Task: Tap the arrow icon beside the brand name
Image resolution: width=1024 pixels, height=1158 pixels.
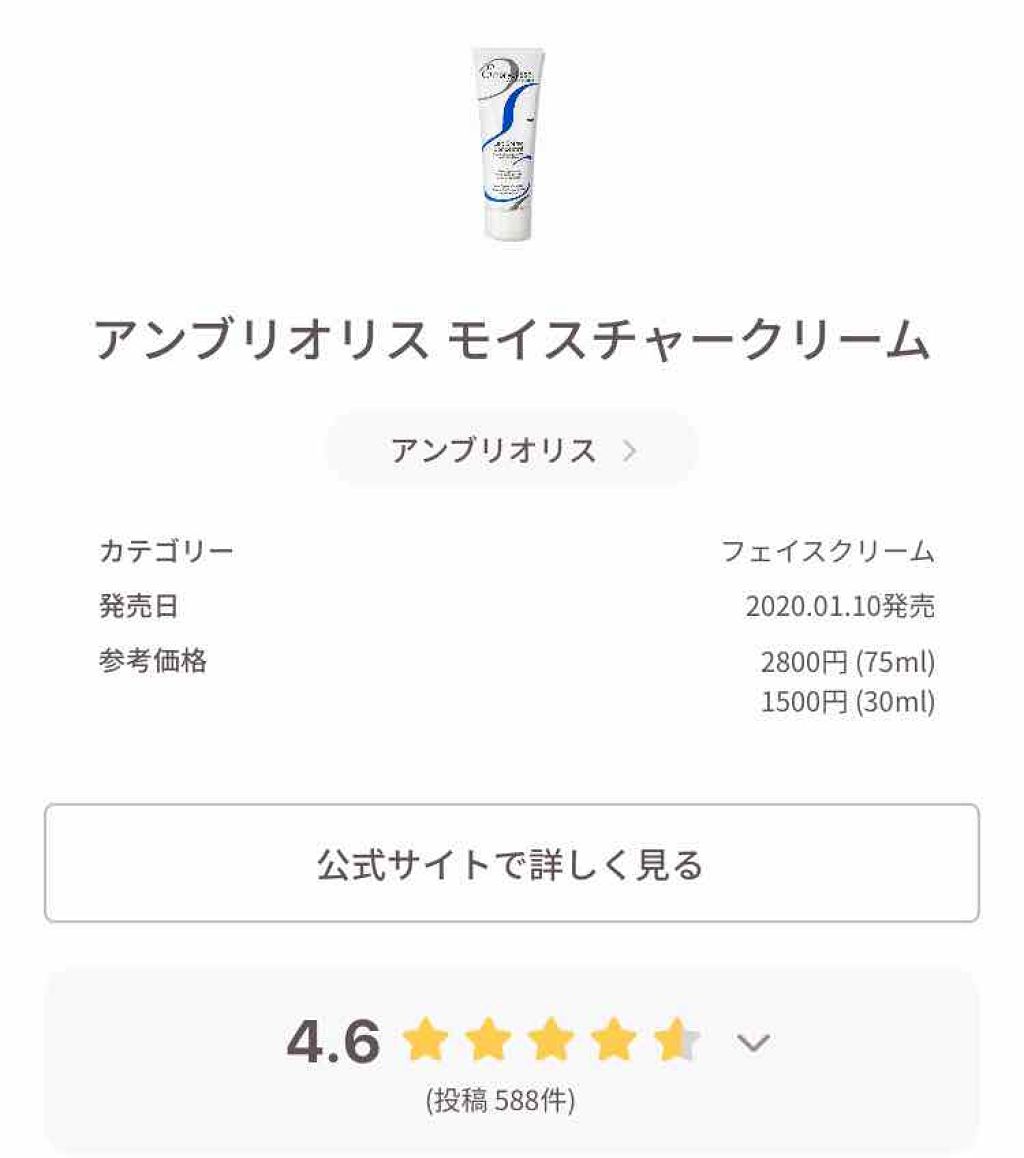Action: 630,450
